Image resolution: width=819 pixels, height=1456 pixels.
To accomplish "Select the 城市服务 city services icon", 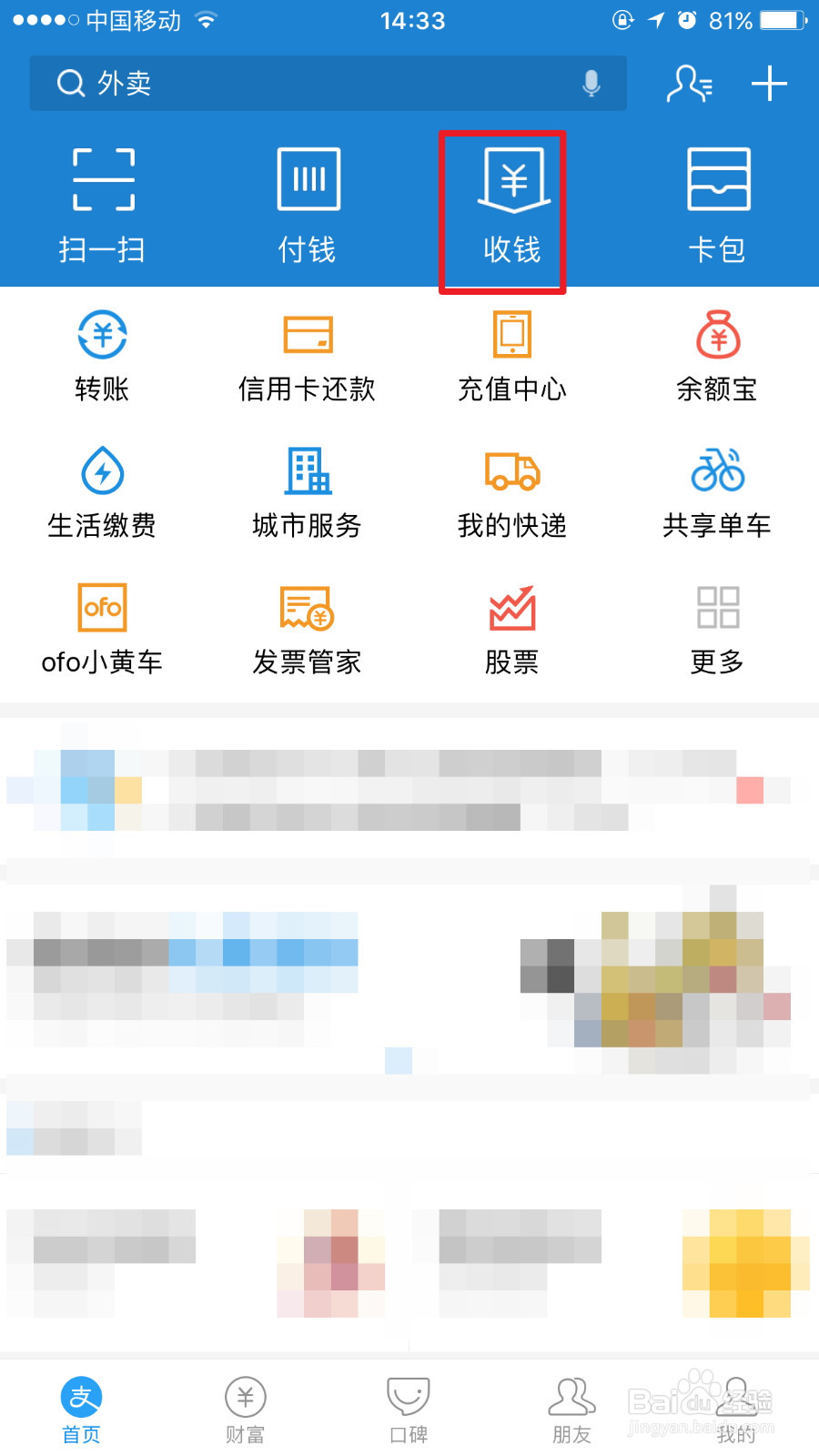I will 307,491.
